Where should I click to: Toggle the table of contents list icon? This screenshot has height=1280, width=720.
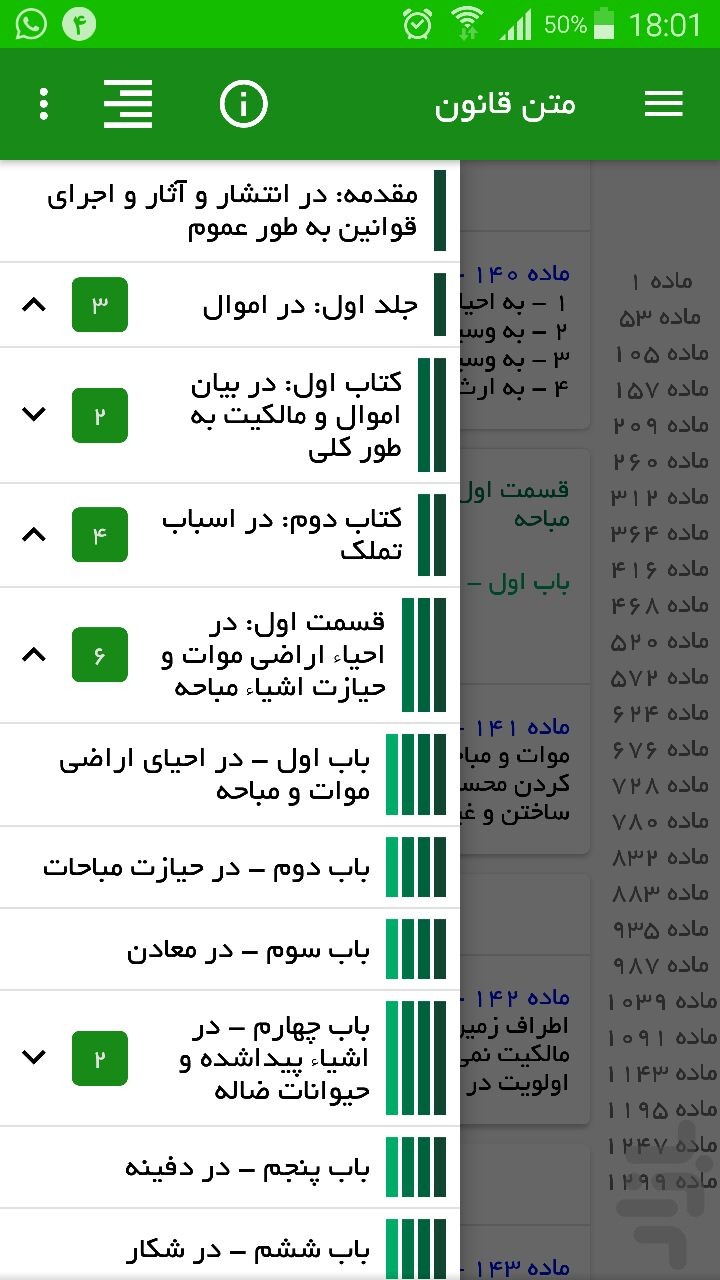click(x=128, y=104)
